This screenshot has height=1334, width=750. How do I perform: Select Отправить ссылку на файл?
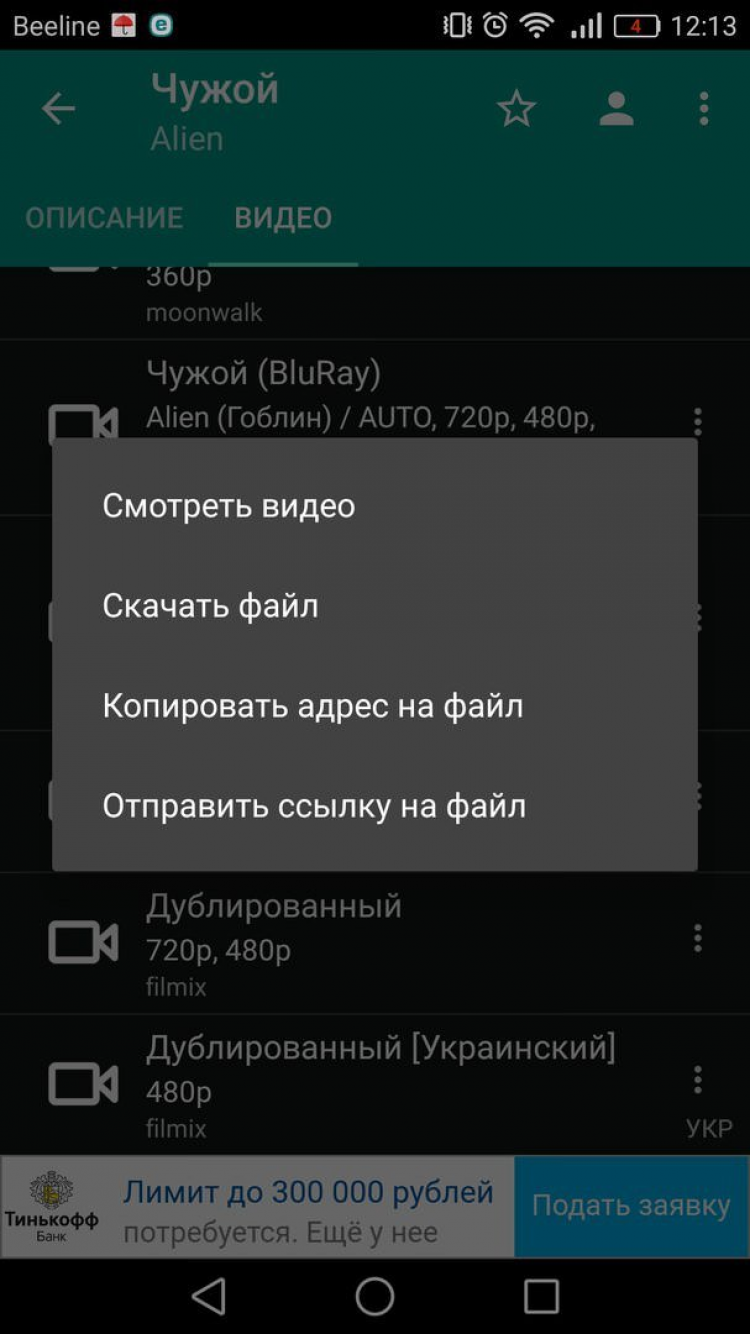click(314, 806)
